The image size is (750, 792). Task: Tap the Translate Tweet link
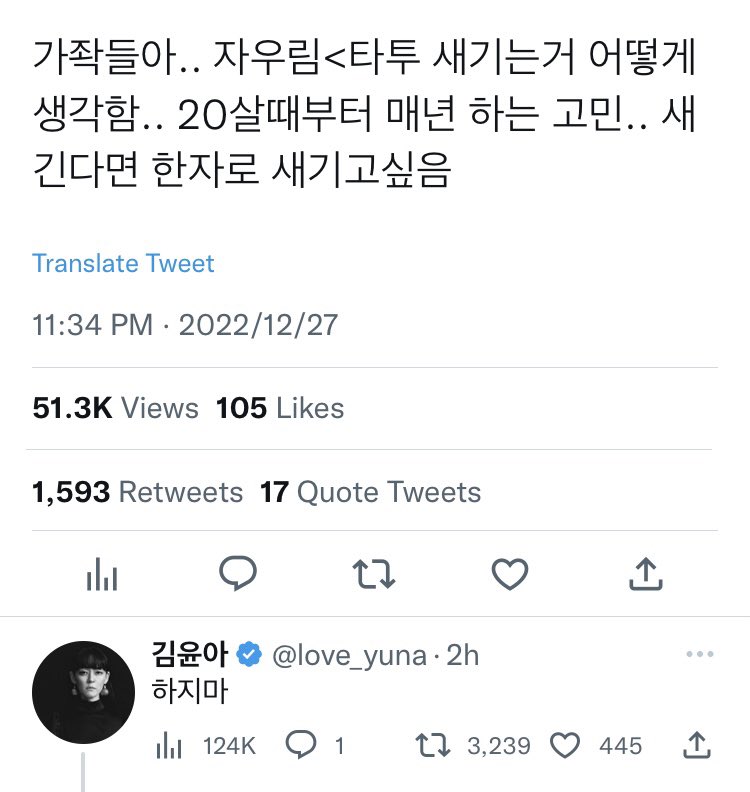(x=123, y=264)
